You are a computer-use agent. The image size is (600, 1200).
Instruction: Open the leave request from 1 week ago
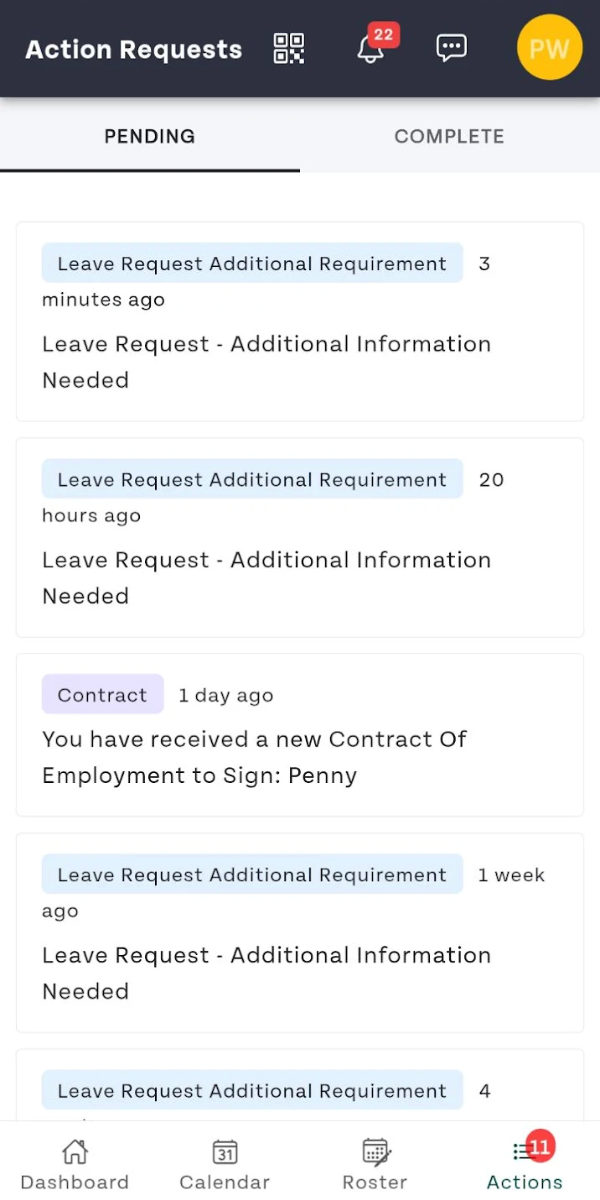pos(300,932)
